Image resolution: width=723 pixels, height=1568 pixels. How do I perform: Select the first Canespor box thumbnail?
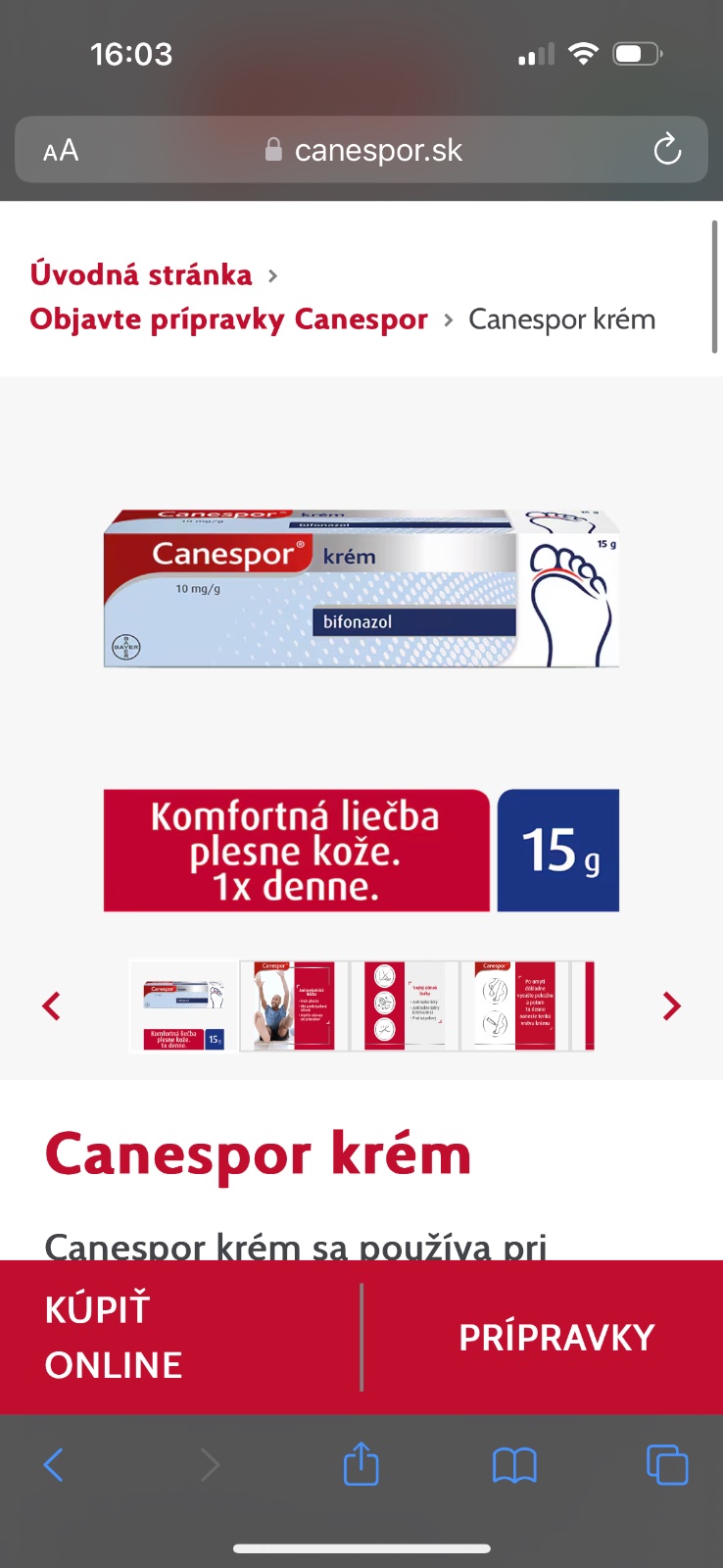[x=184, y=1005]
